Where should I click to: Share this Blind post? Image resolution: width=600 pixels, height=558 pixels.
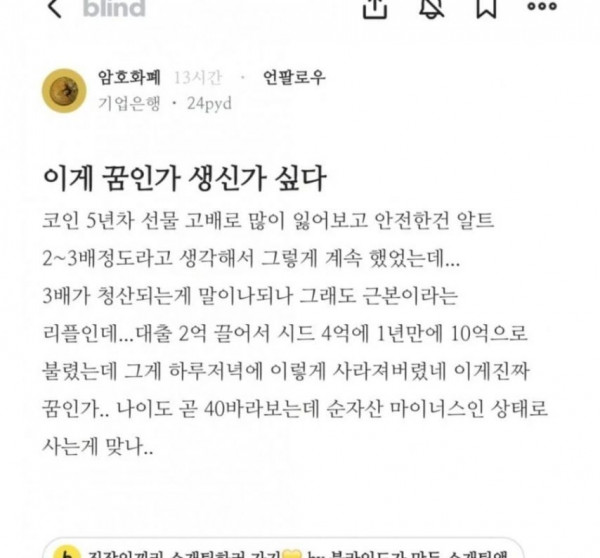376,8
